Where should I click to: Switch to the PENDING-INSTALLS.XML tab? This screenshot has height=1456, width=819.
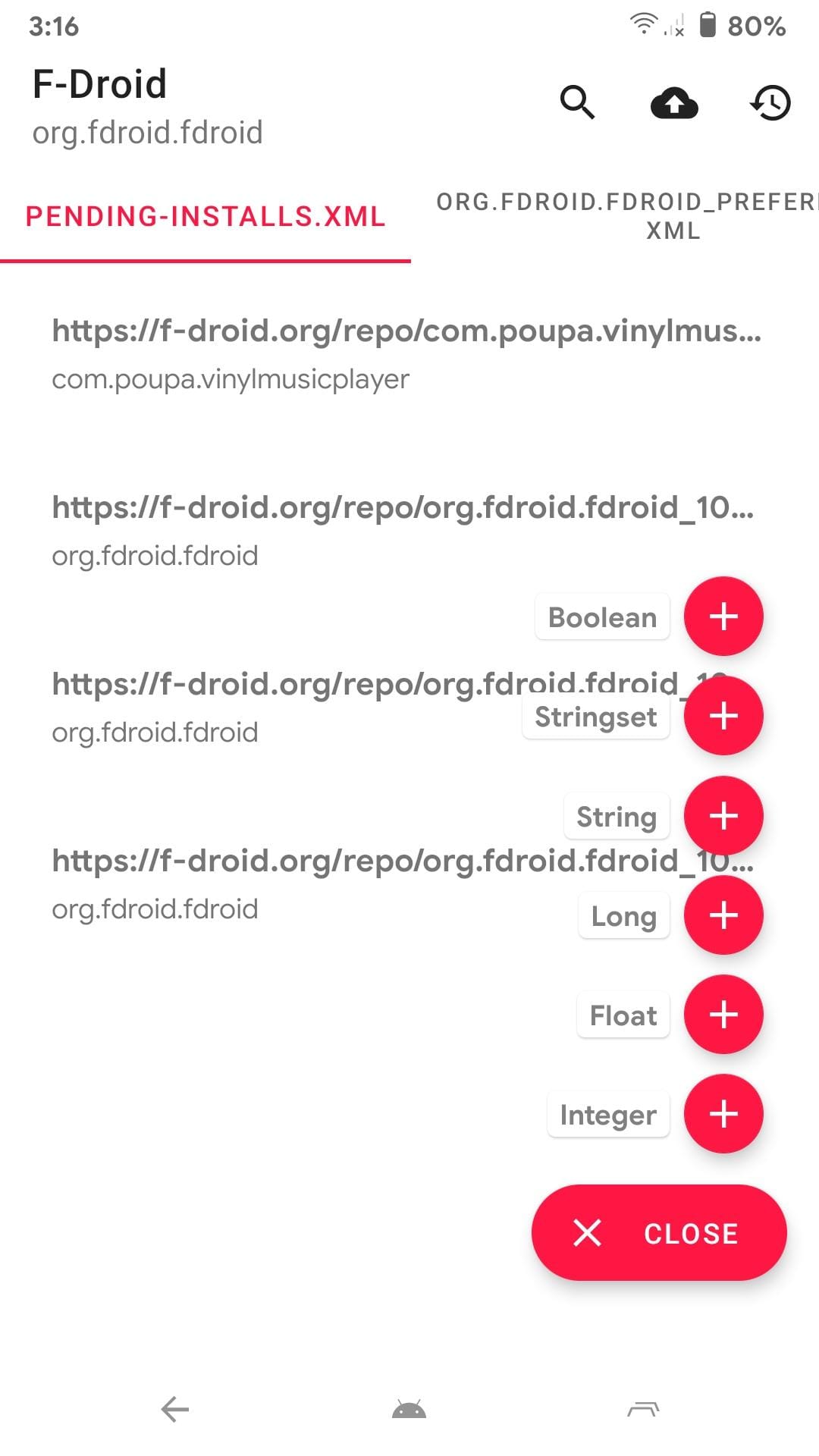tap(205, 218)
